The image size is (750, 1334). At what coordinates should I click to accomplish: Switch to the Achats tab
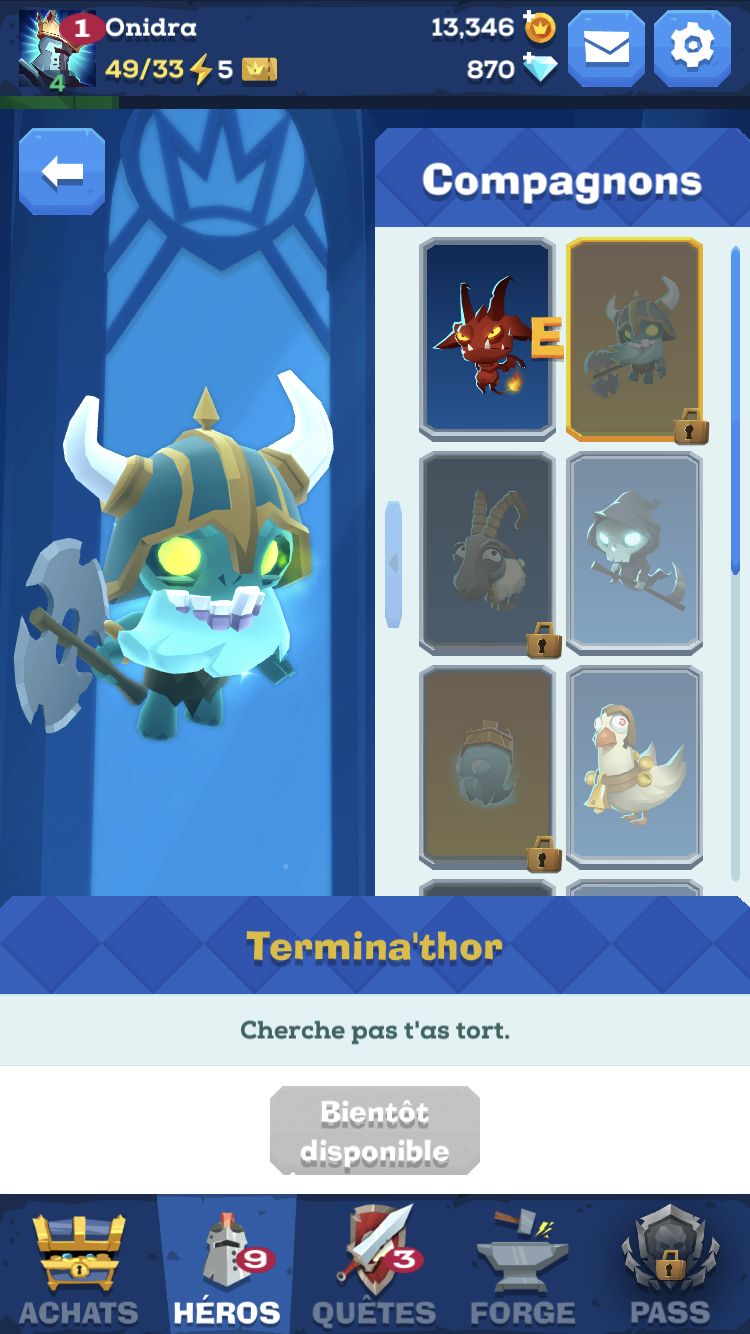click(79, 1265)
